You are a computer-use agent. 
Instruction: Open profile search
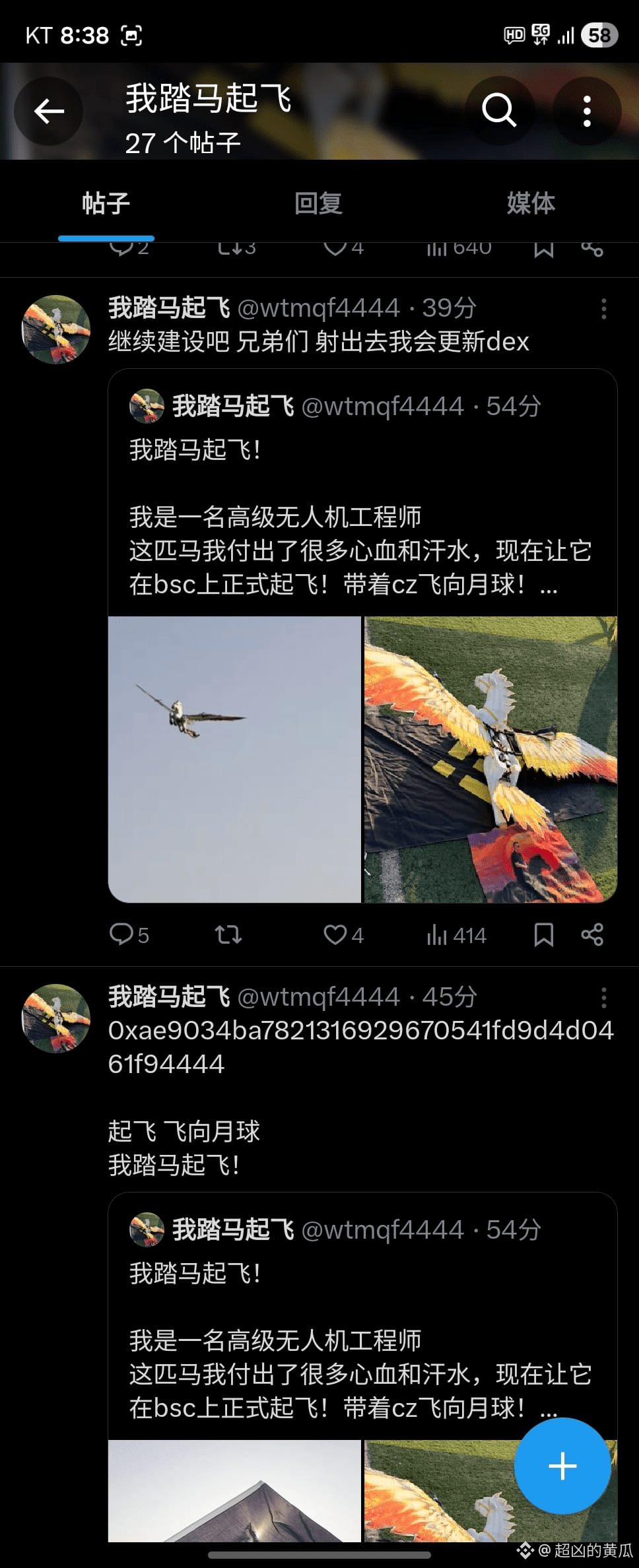pos(498,111)
